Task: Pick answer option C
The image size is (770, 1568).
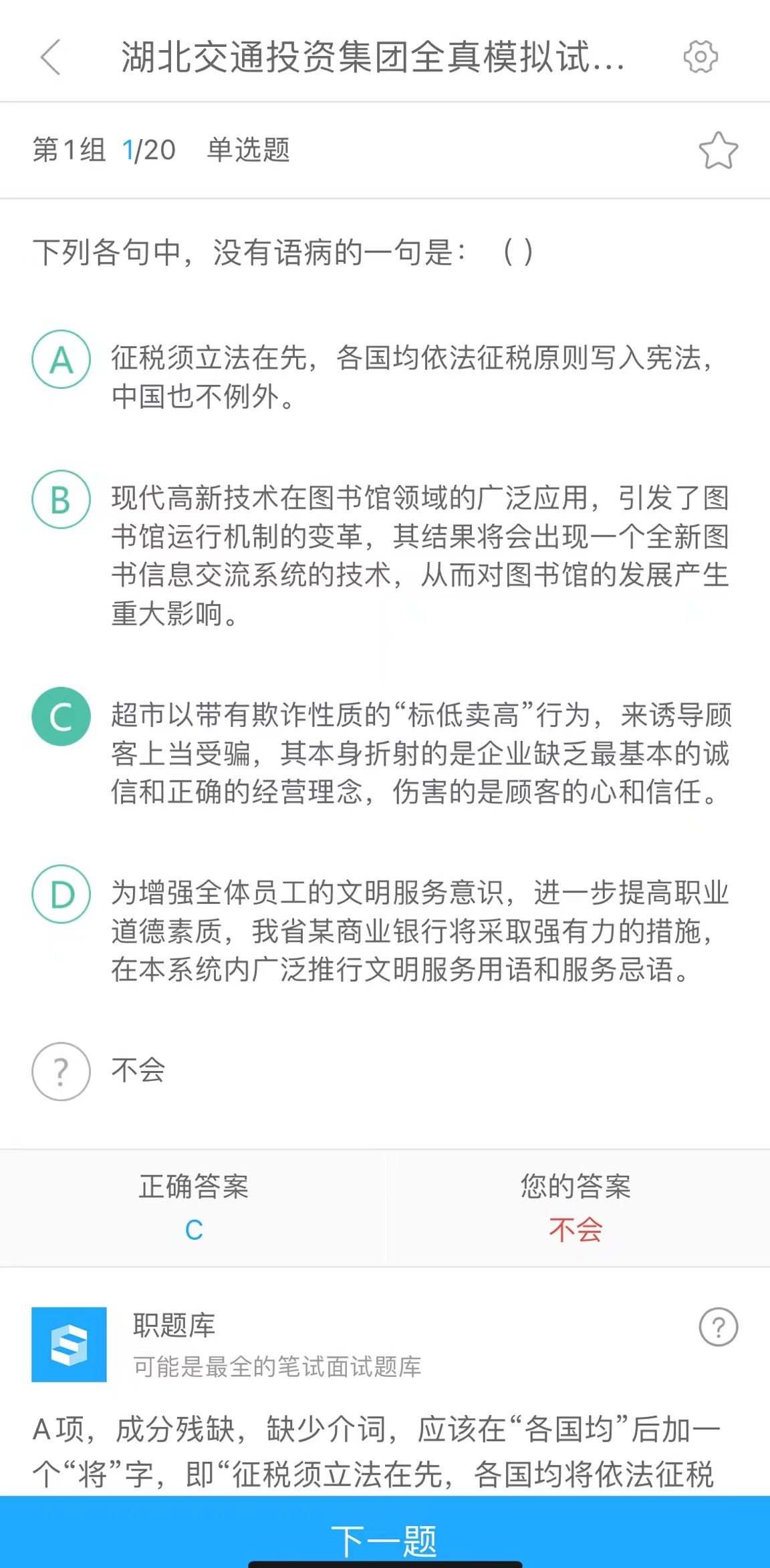Action: [61, 716]
